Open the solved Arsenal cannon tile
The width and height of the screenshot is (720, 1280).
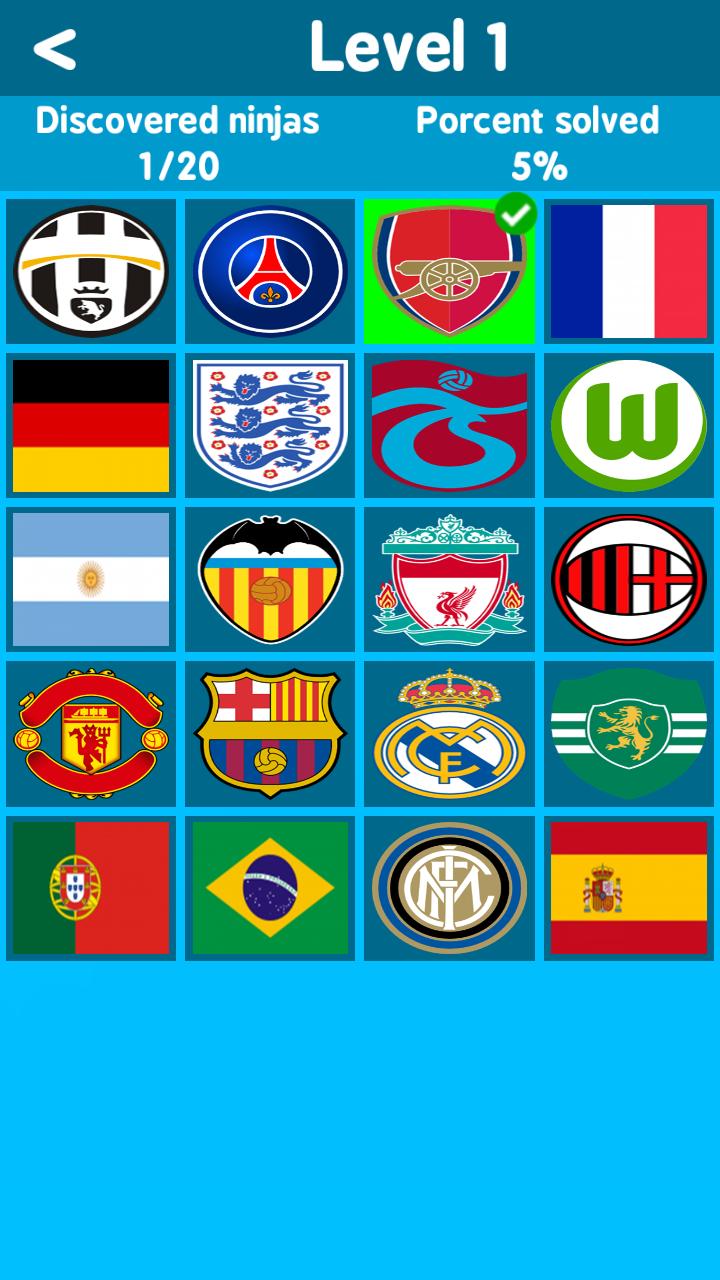[449, 271]
